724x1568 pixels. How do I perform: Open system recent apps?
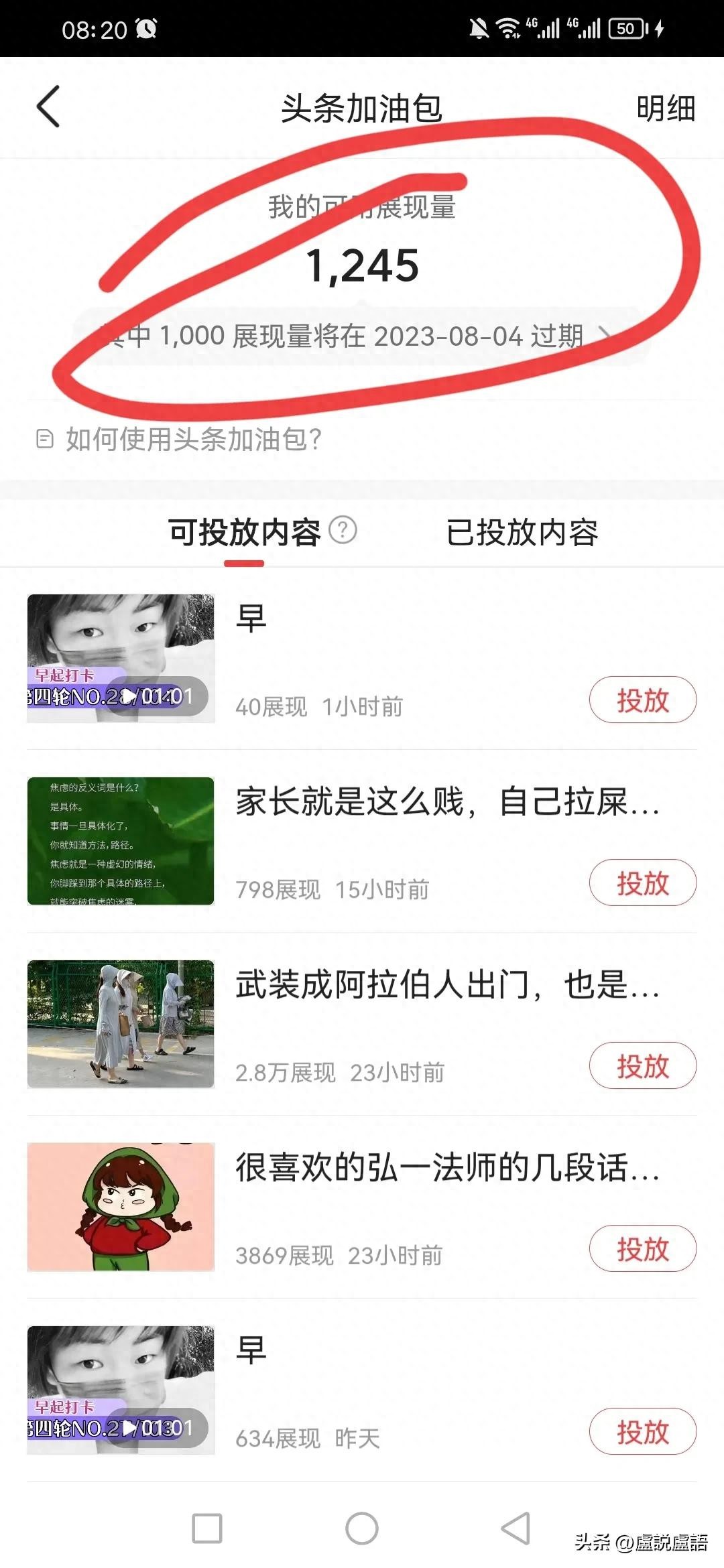point(207,1528)
